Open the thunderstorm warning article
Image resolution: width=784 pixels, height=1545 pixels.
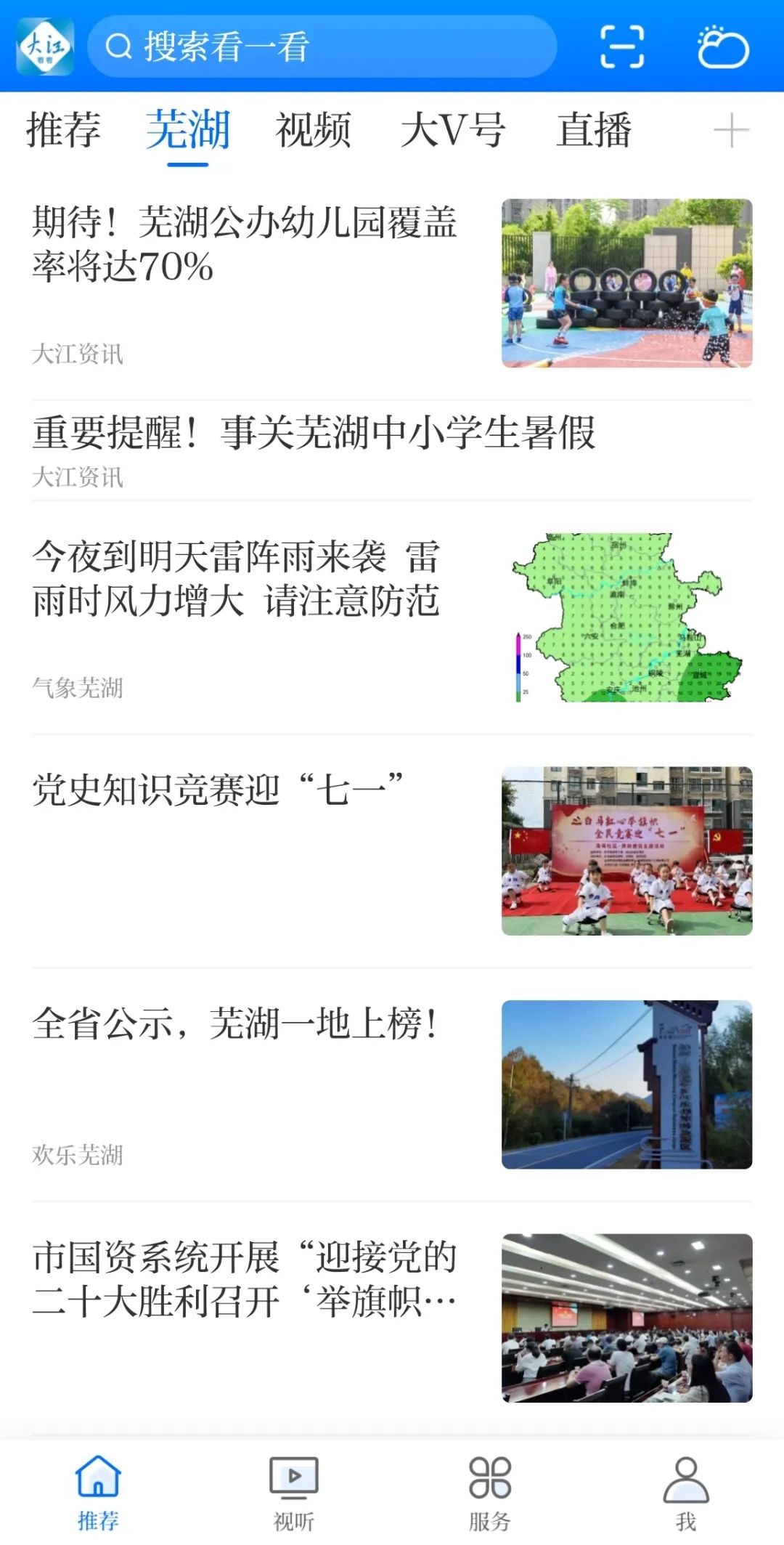(240, 581)
